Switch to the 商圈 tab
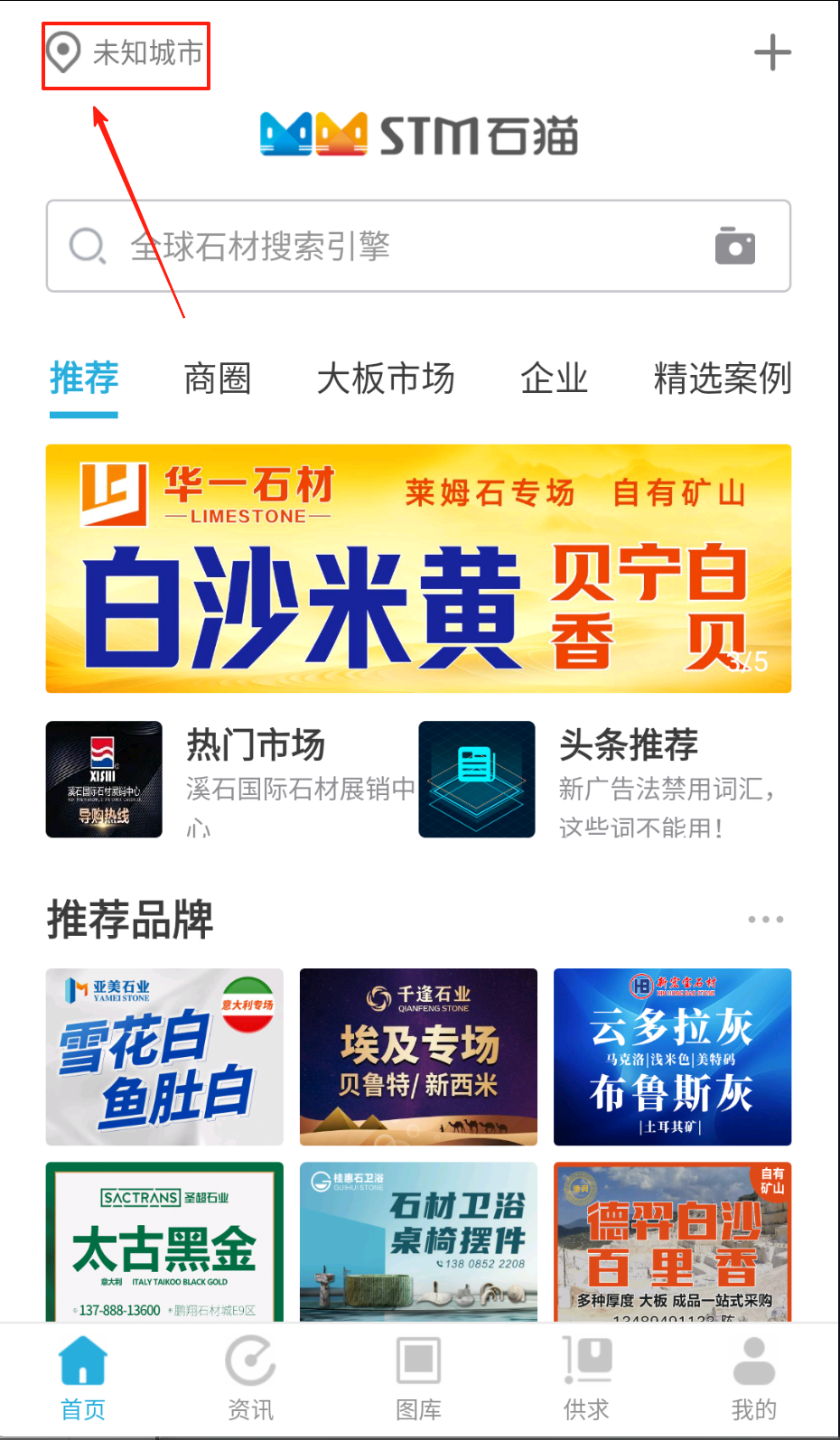 (x=217, y=379)
